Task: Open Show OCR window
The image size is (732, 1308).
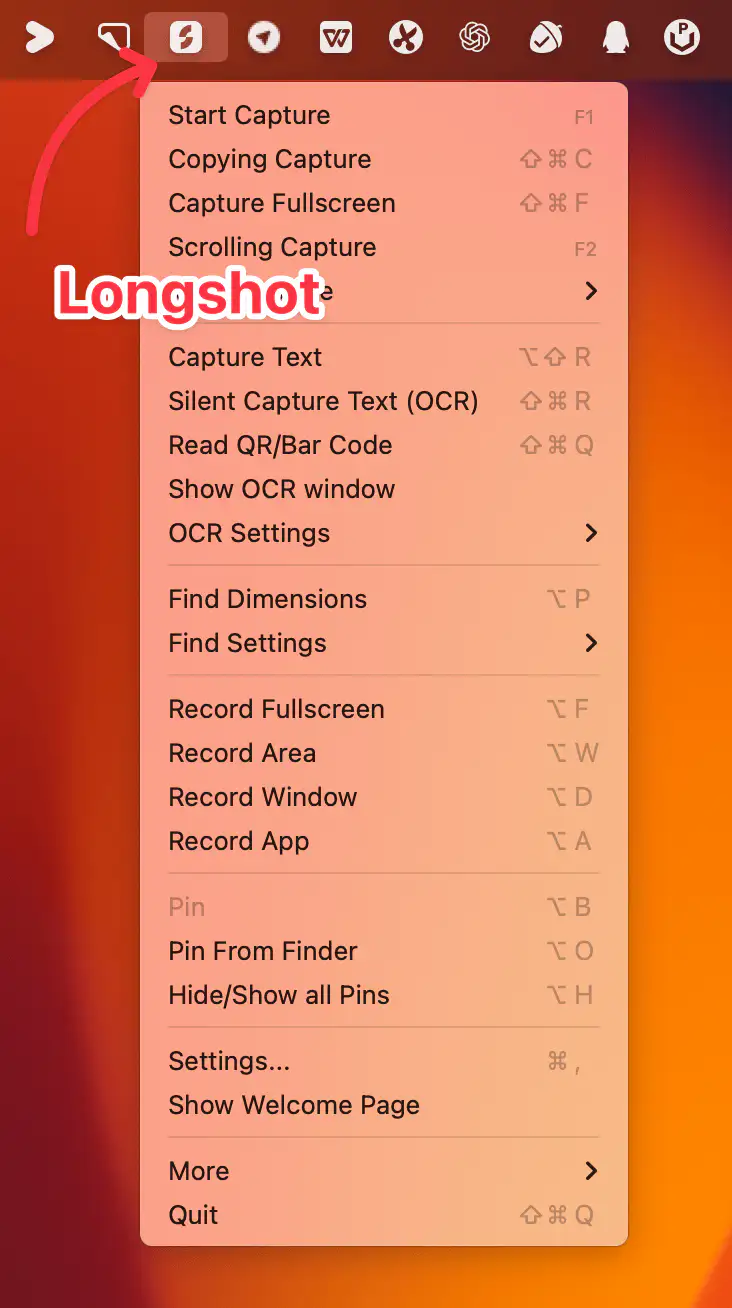Action: (384, 489)
